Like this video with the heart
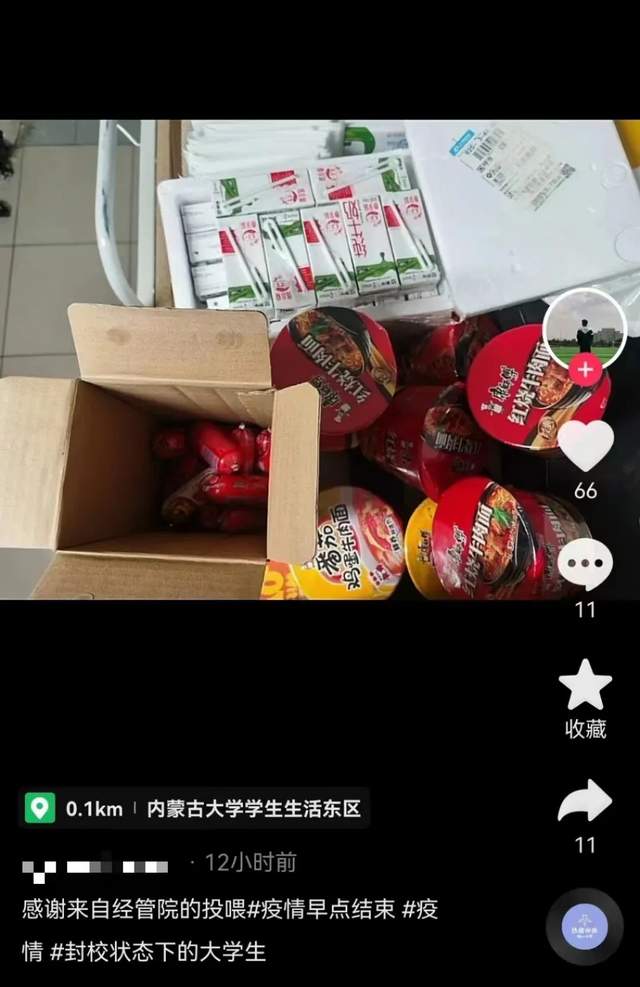Screen dimensions: 640x987 tap(585, 444)
